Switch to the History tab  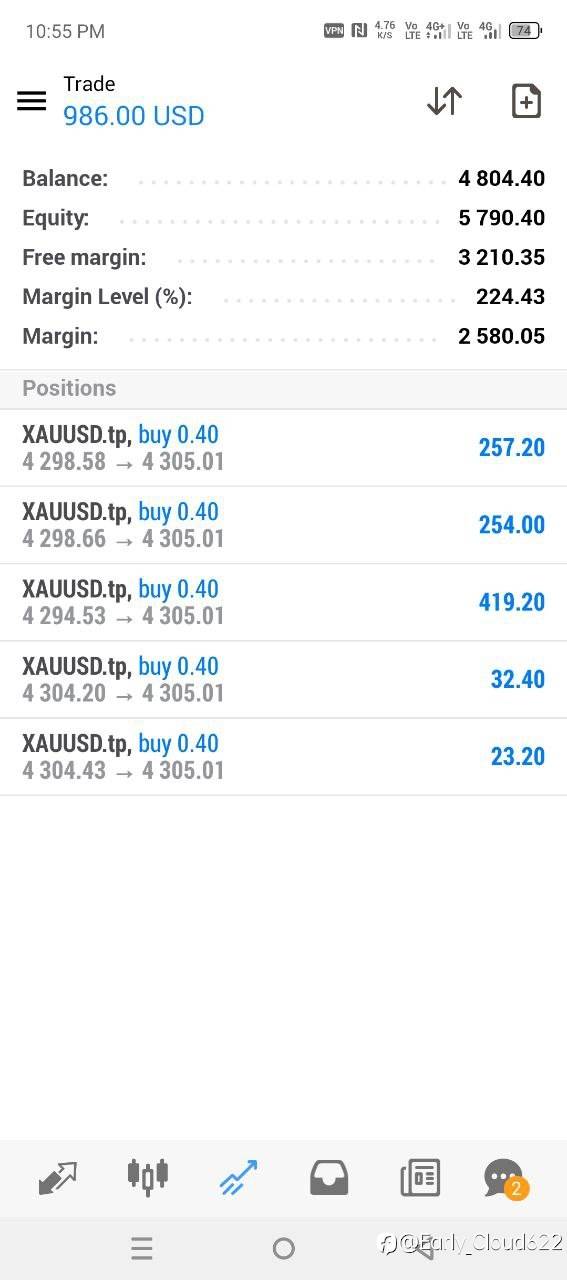coord(329,1178)
